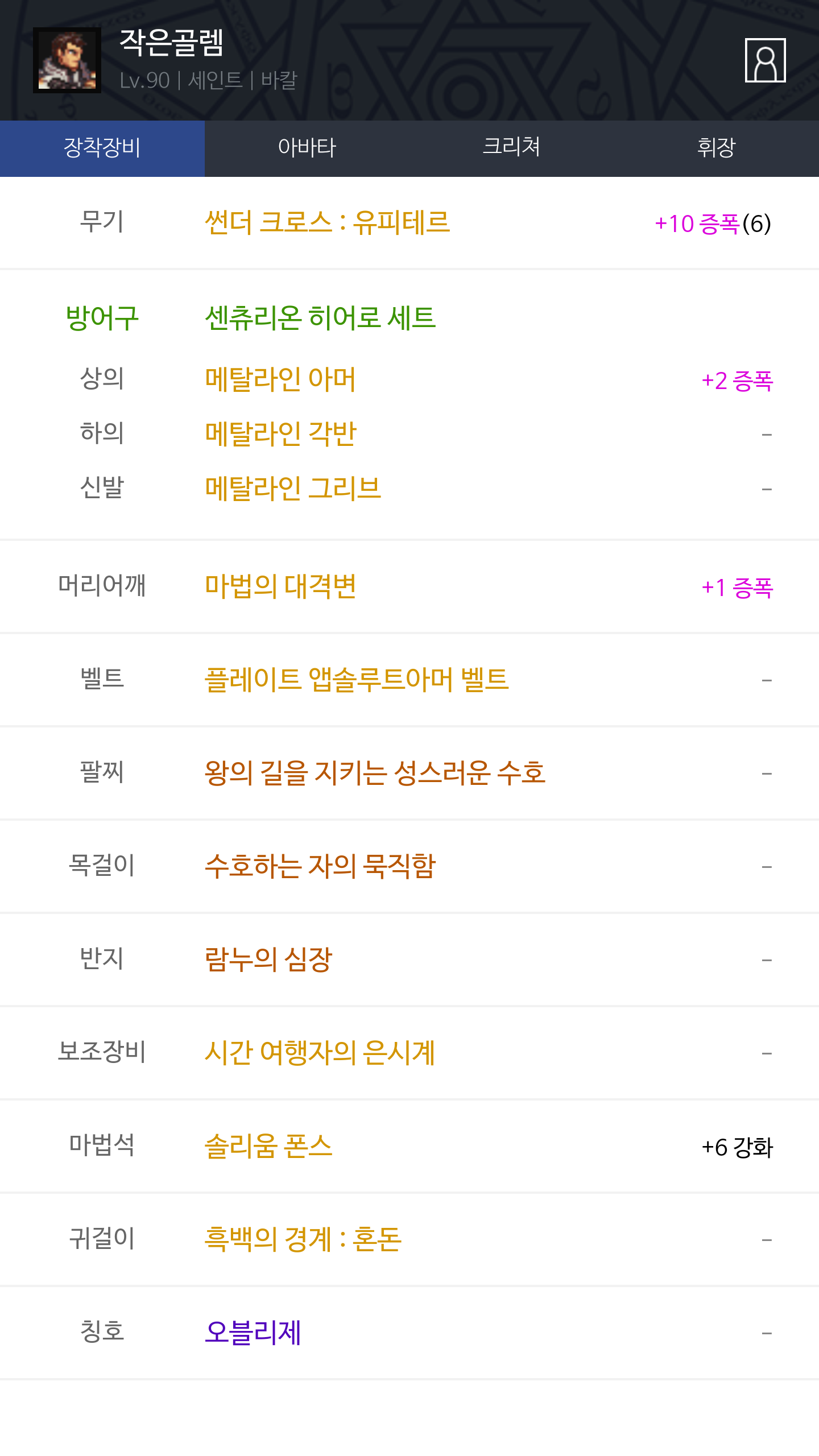Switch to the 휘장 tab
The width and height of the screenshot is (819, 1456).
(x=717, y=148)
